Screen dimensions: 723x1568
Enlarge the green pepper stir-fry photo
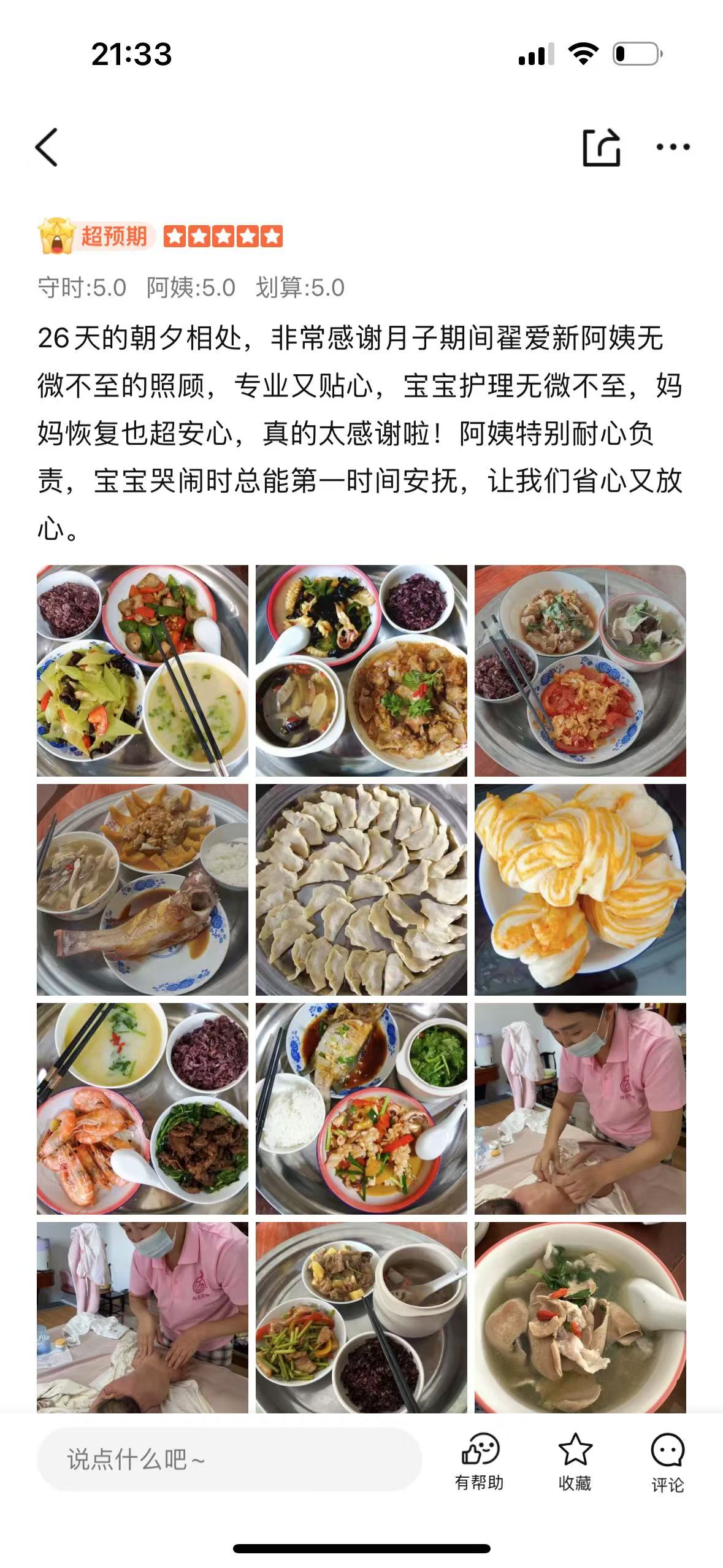[x=142, y=671]
